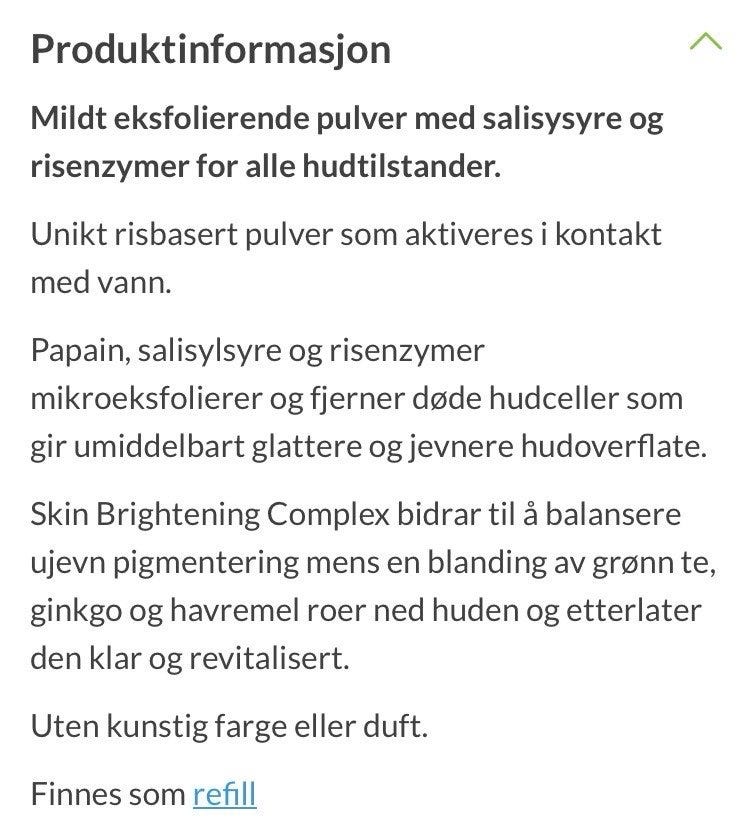Click the 'Finnes som' text line
This screenshot has width=750, height=822.
tap(107, 796)
